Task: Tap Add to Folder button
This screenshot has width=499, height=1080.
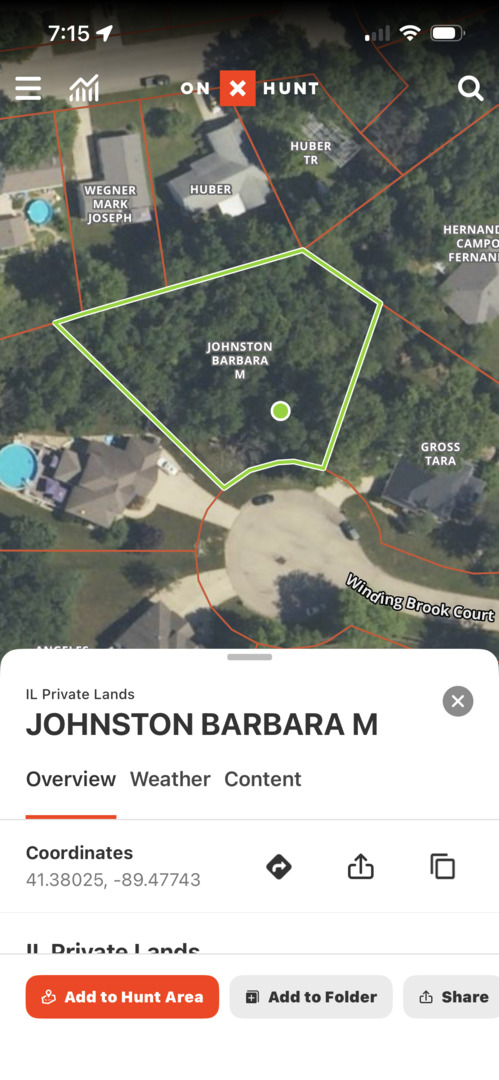Action: point(311,997)
